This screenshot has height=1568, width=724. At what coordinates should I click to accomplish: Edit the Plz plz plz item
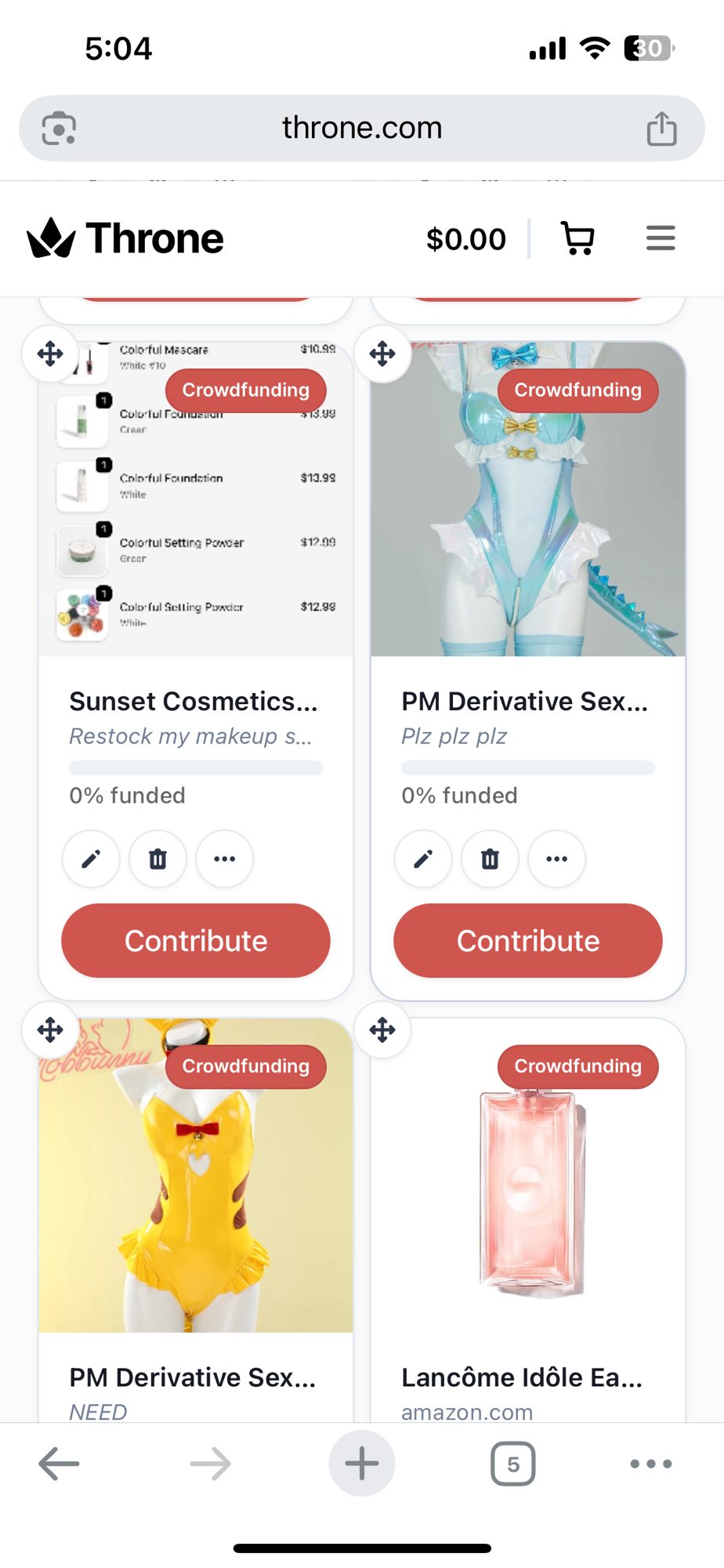pyautogui.click(x=423, y=859)
